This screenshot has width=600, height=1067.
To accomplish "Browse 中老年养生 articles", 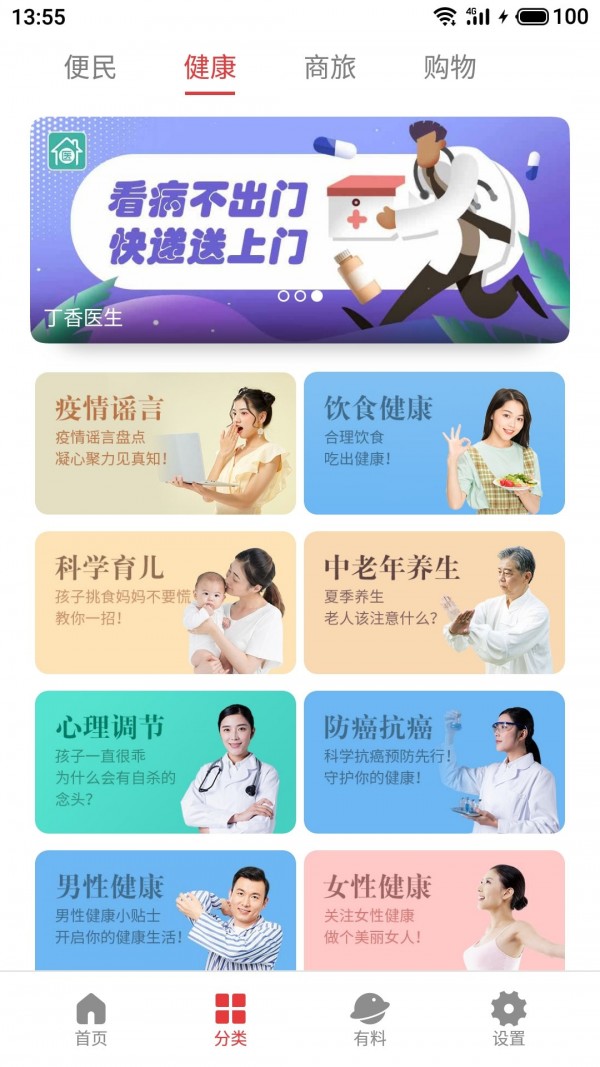I will 434,602.
